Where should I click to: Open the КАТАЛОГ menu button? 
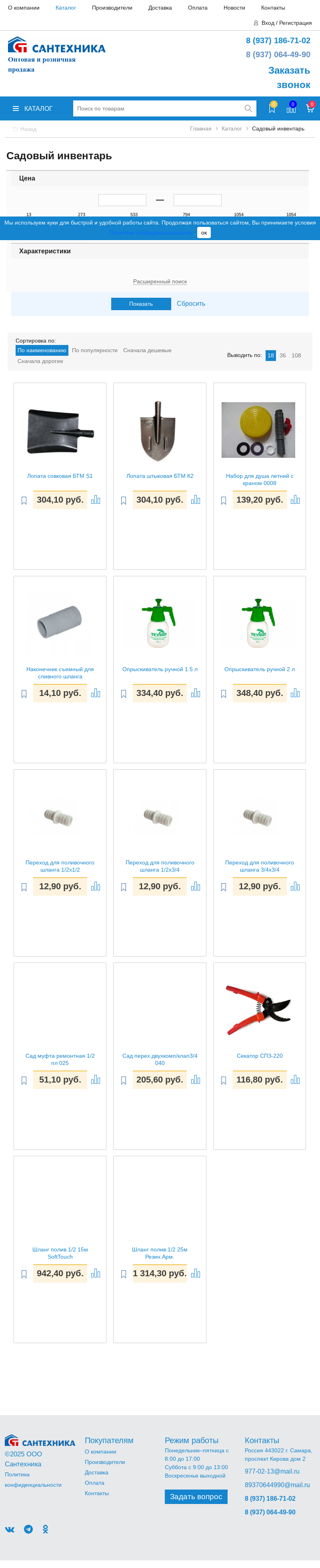33,108
